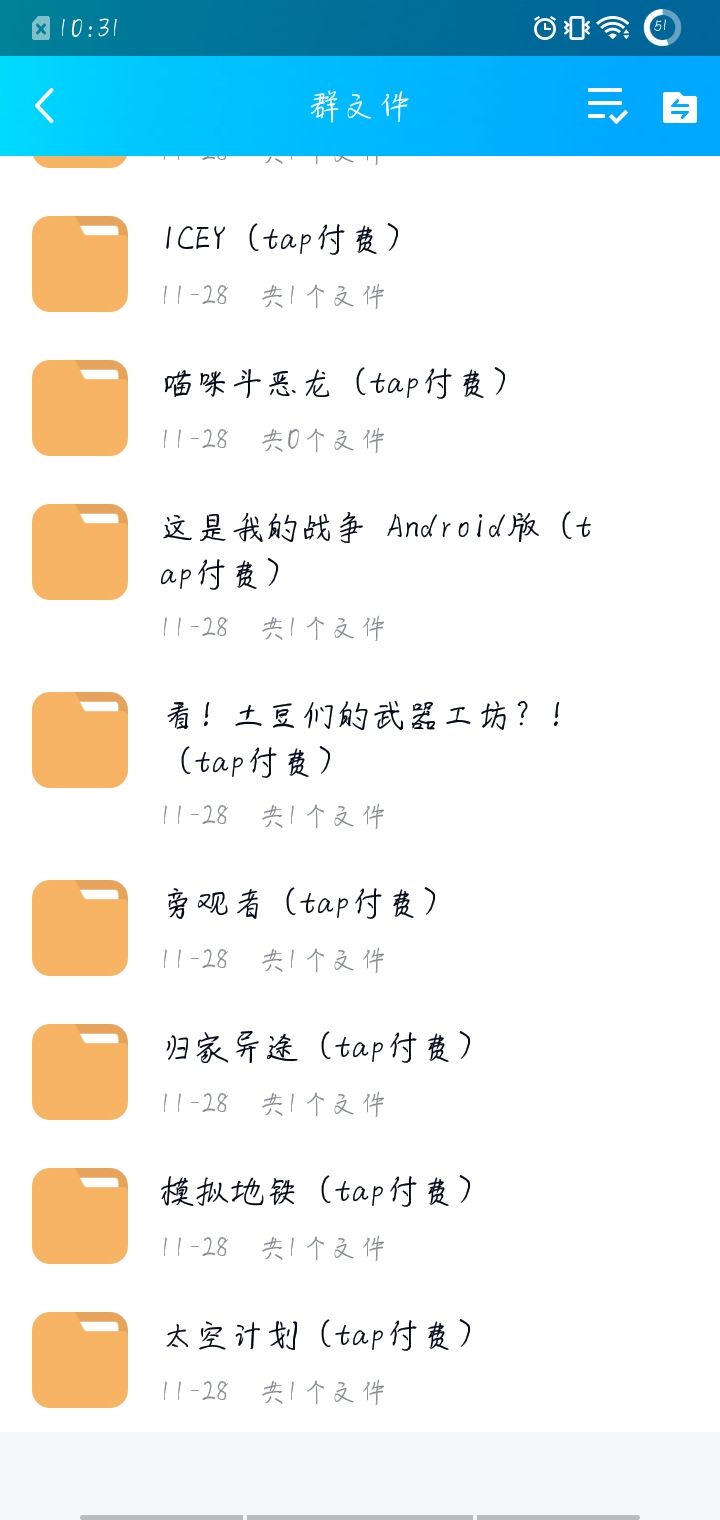Open the 归家异途（tap付费）folder

pyautogui.click(x=360, y=1072)
